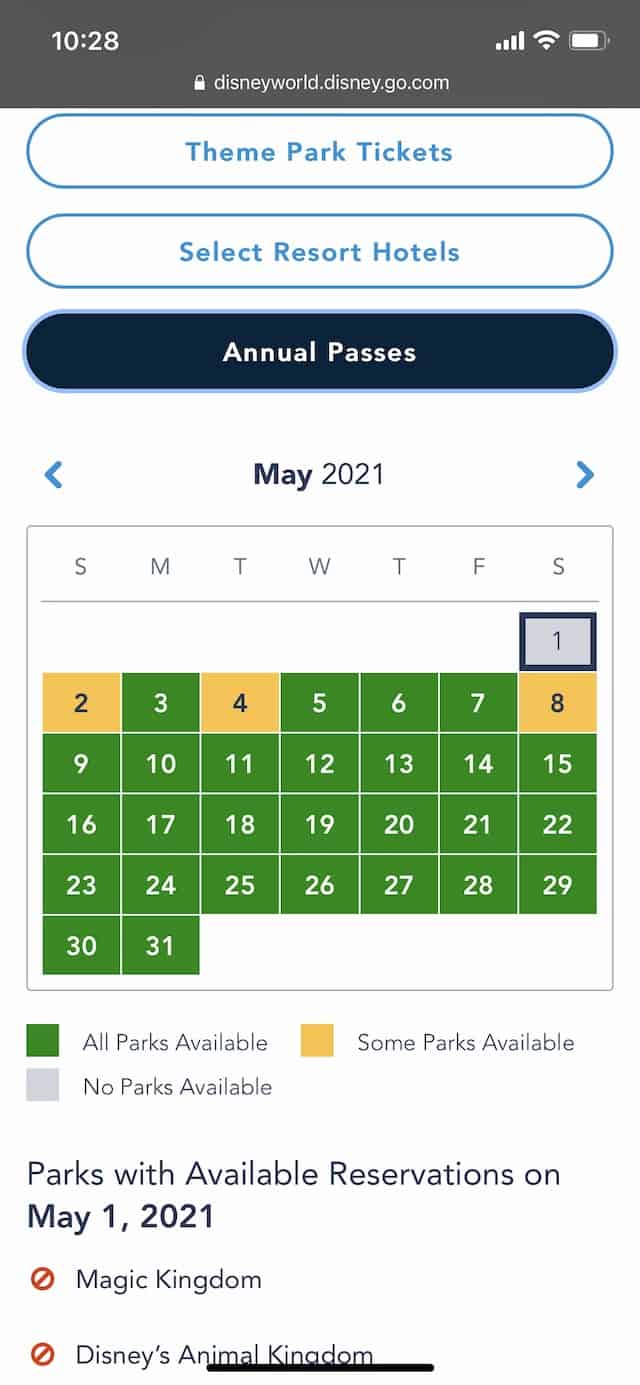Select May 31 on calendar
Screen dimensions: 640x1385
[160, 945]
